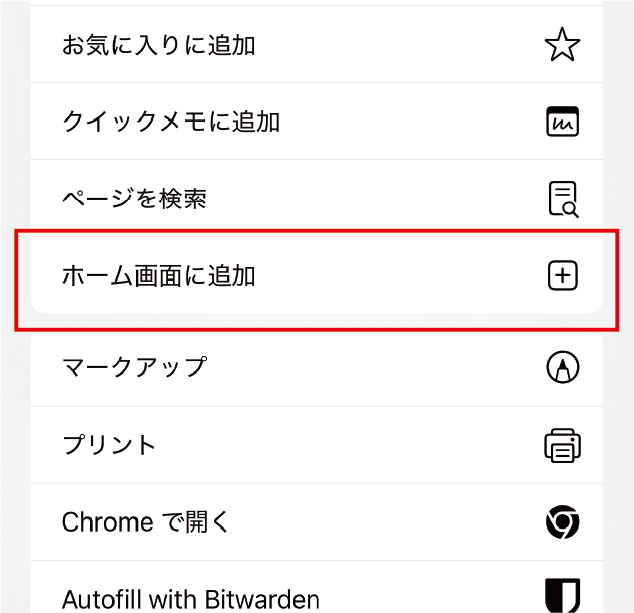Choose Chrome で開く to open in Chrome
Image resolution: width=634 pixels, height=613 pixels.
tap(316, 521)
